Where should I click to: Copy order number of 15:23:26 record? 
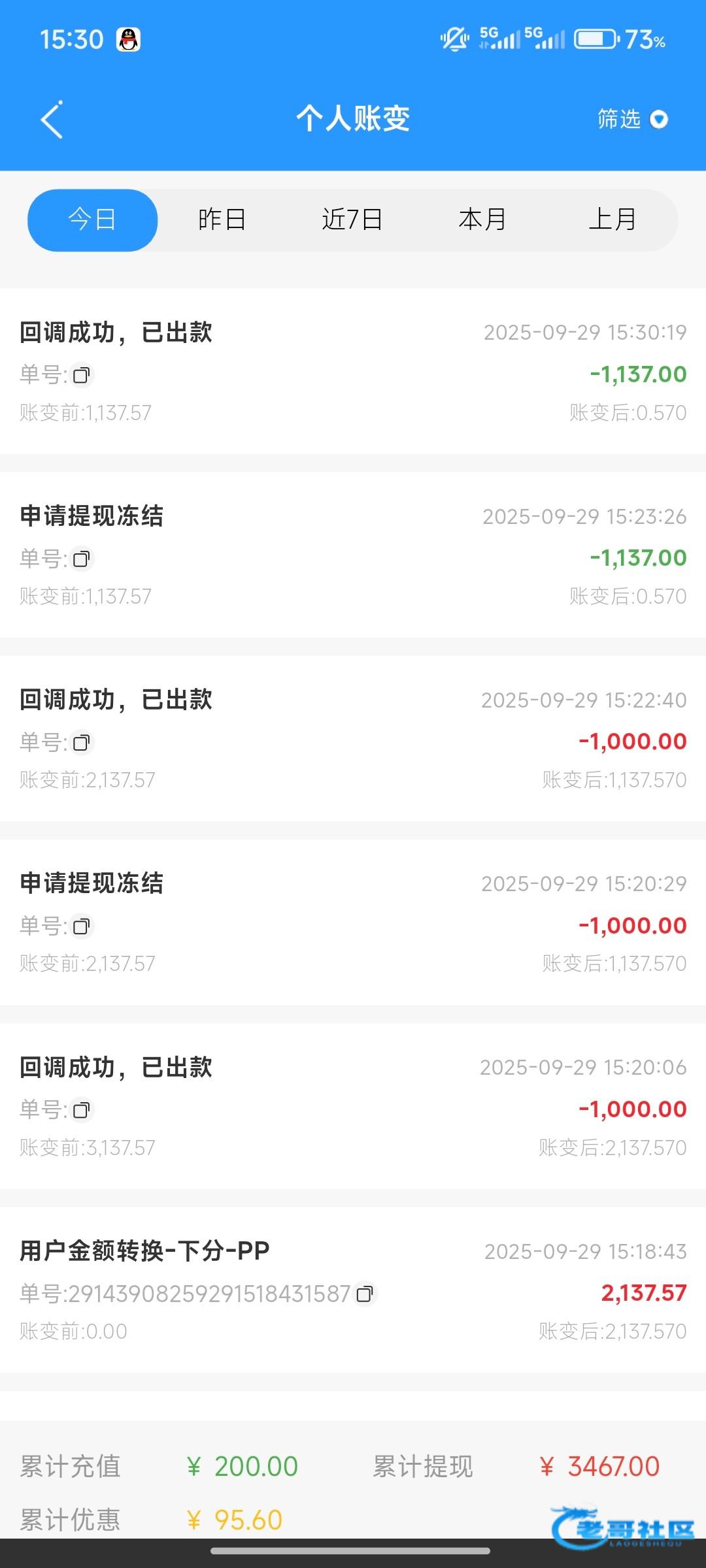click(82, 559)
